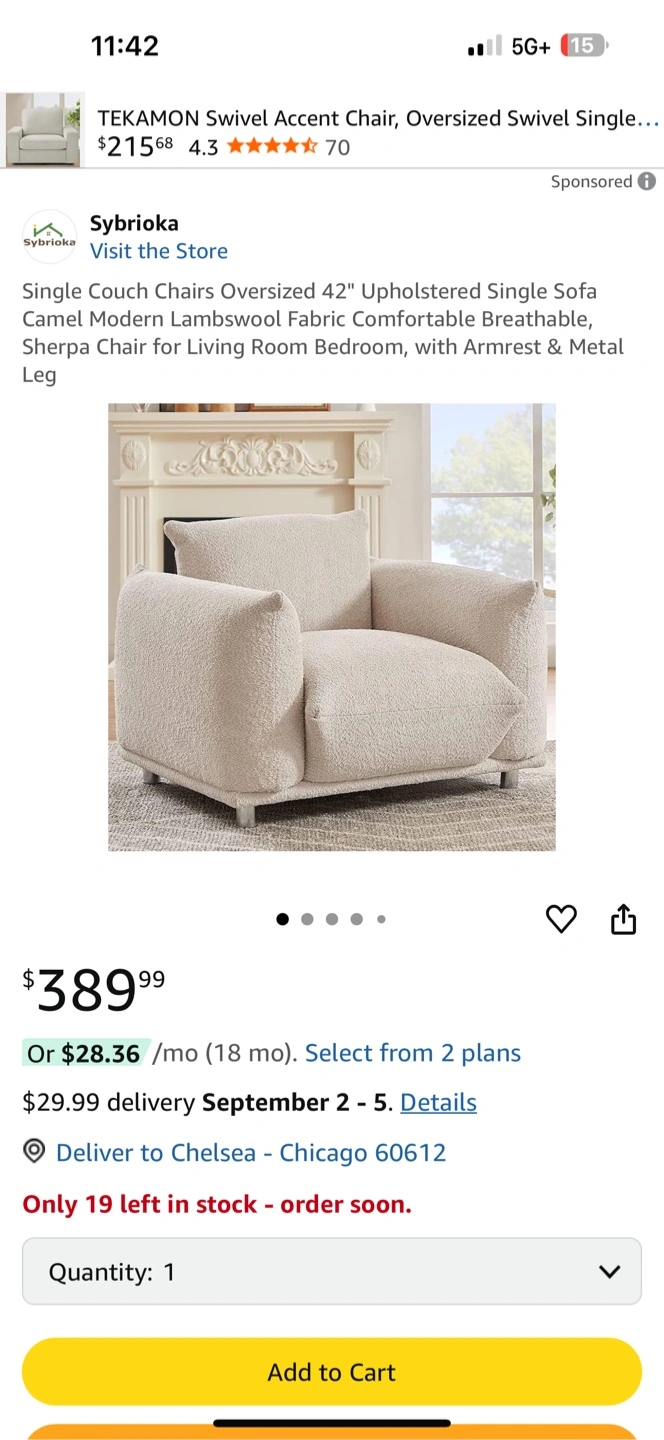Add chair to wish list heart
This screenshot has height=1440, width=664.
[561, 918]
